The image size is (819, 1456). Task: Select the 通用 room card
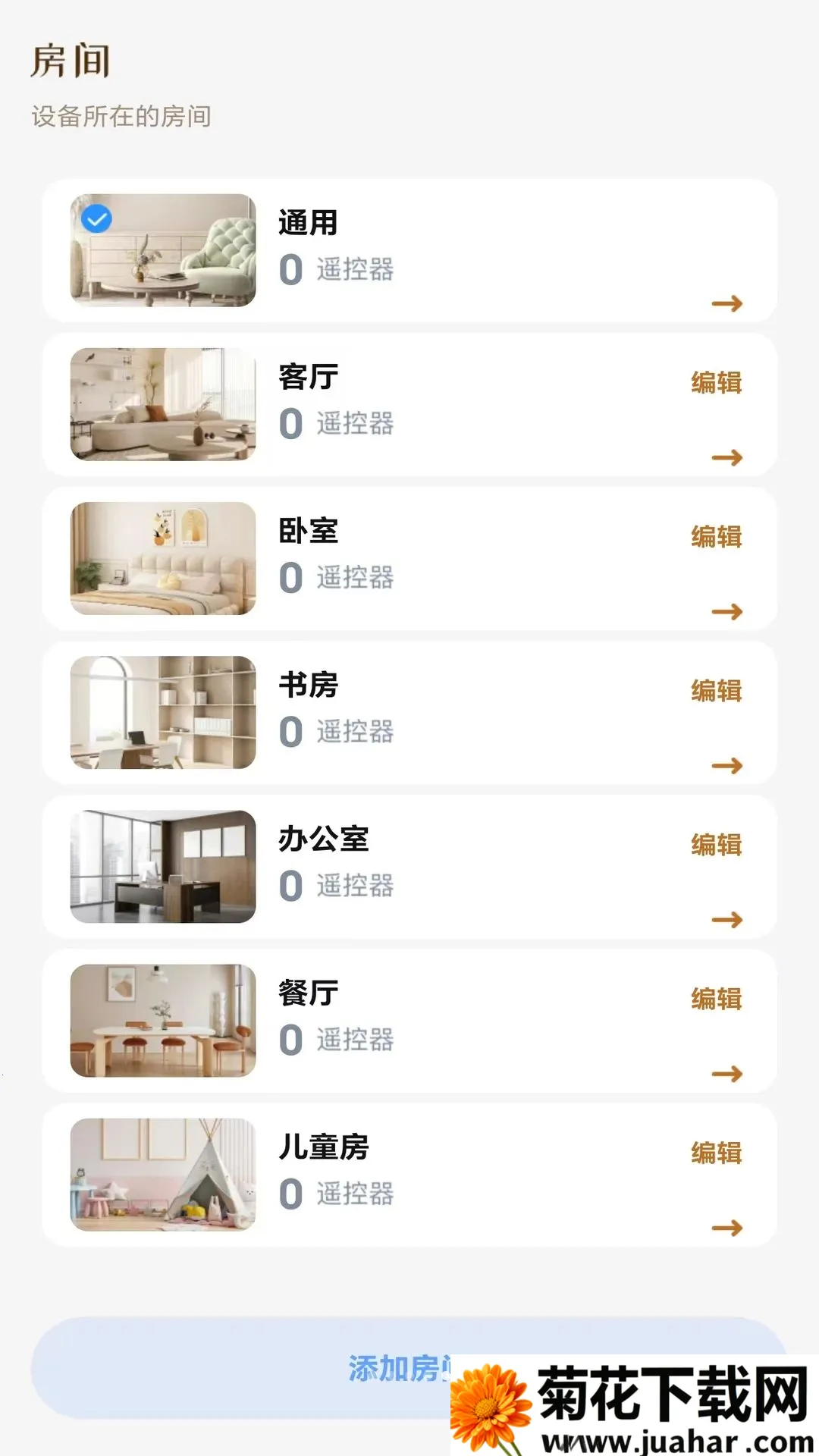[x=409, y=250]
